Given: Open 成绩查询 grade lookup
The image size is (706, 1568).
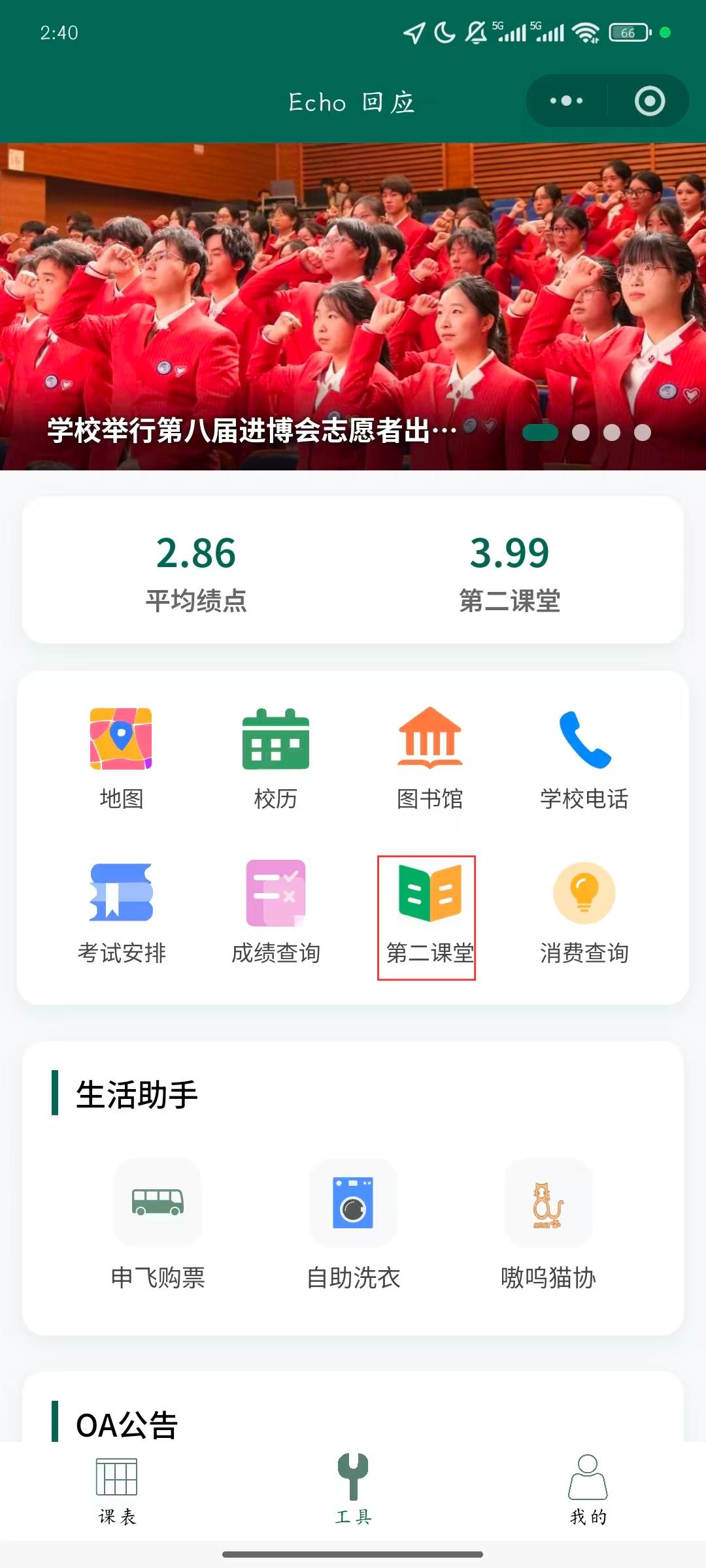Looking at the screenshot, I should coord(275,913).
